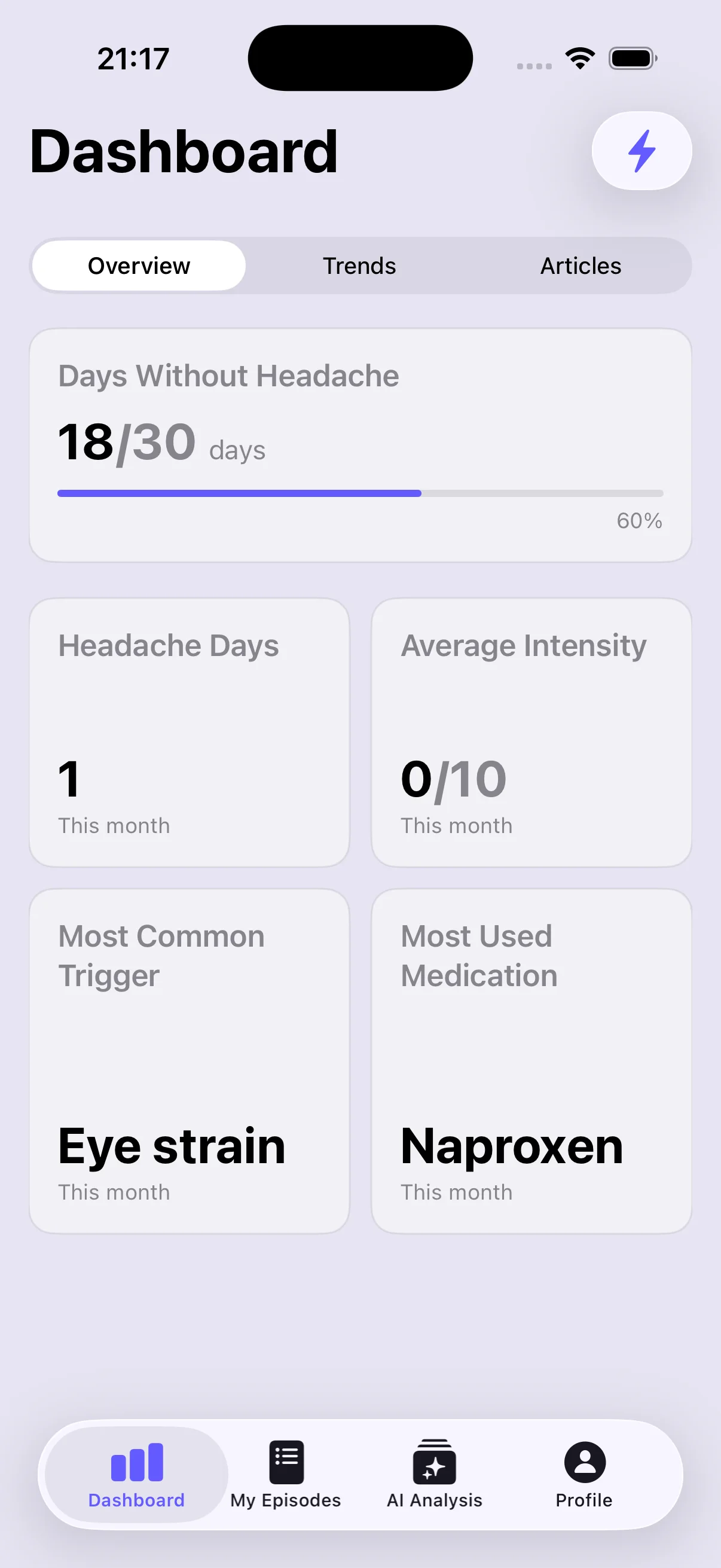The width and height of the screenshot is (721, 1568).
Task: Open the Average Intensity card
Action: [x=531, y=732]
